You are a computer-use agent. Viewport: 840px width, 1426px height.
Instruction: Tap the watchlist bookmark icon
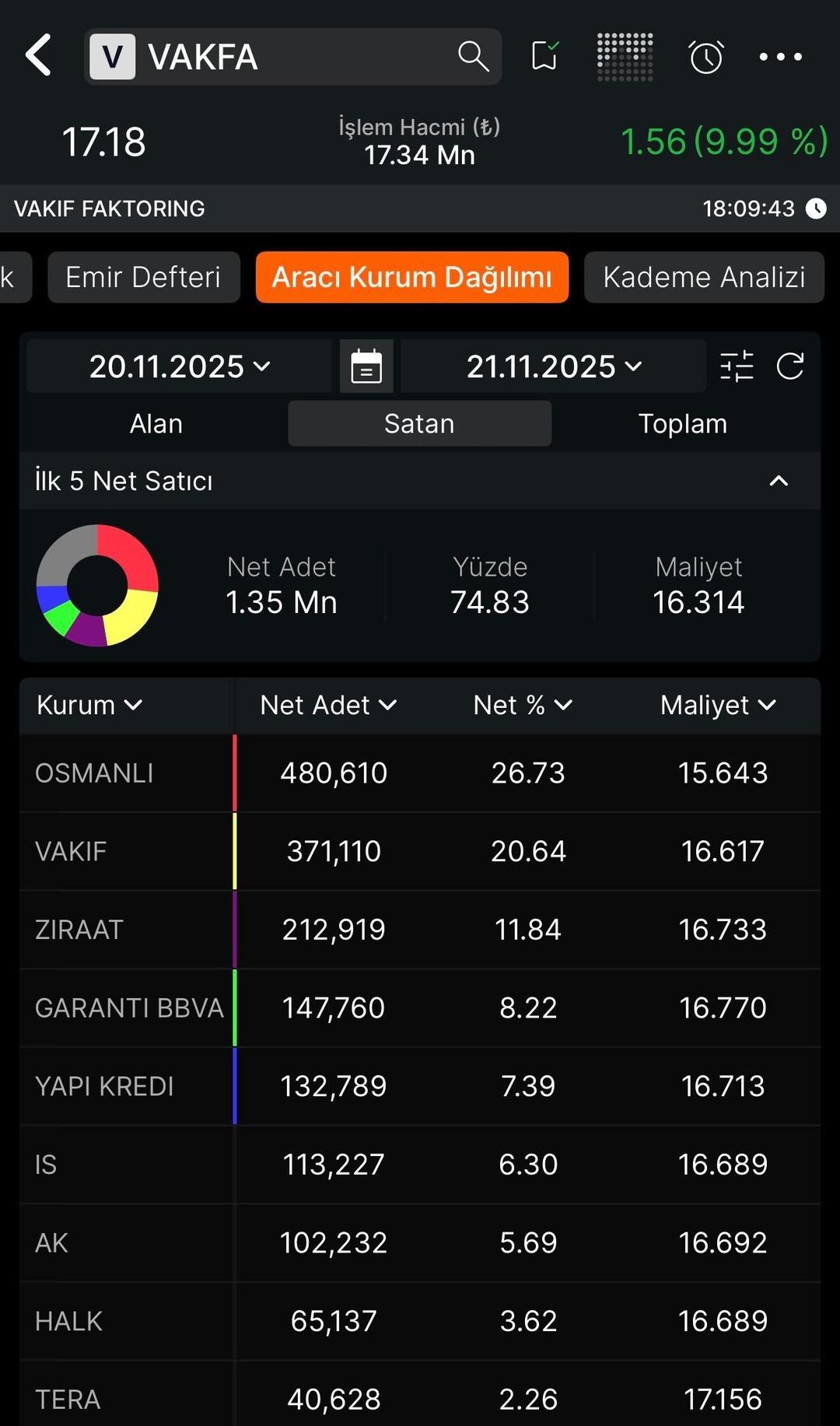pos(544,56)
